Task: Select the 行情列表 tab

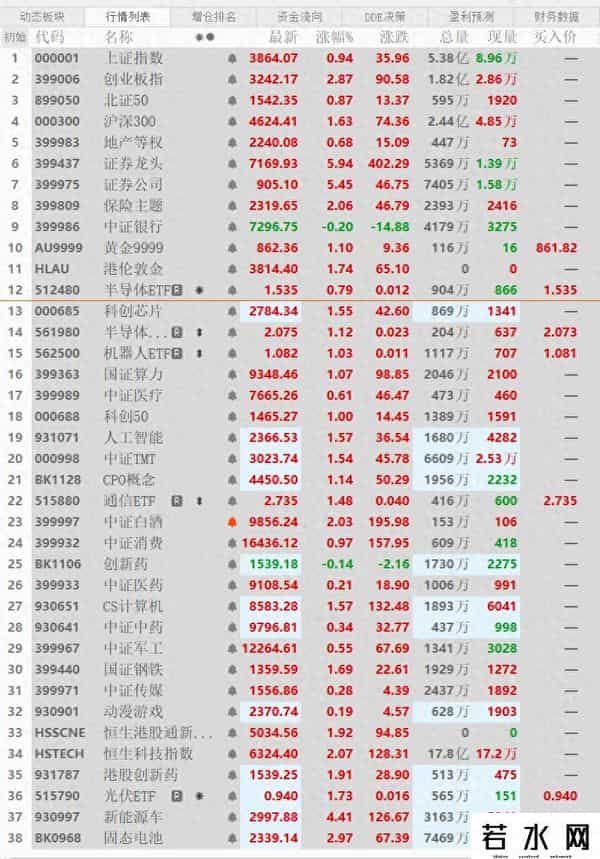Action: click(128, 16)
